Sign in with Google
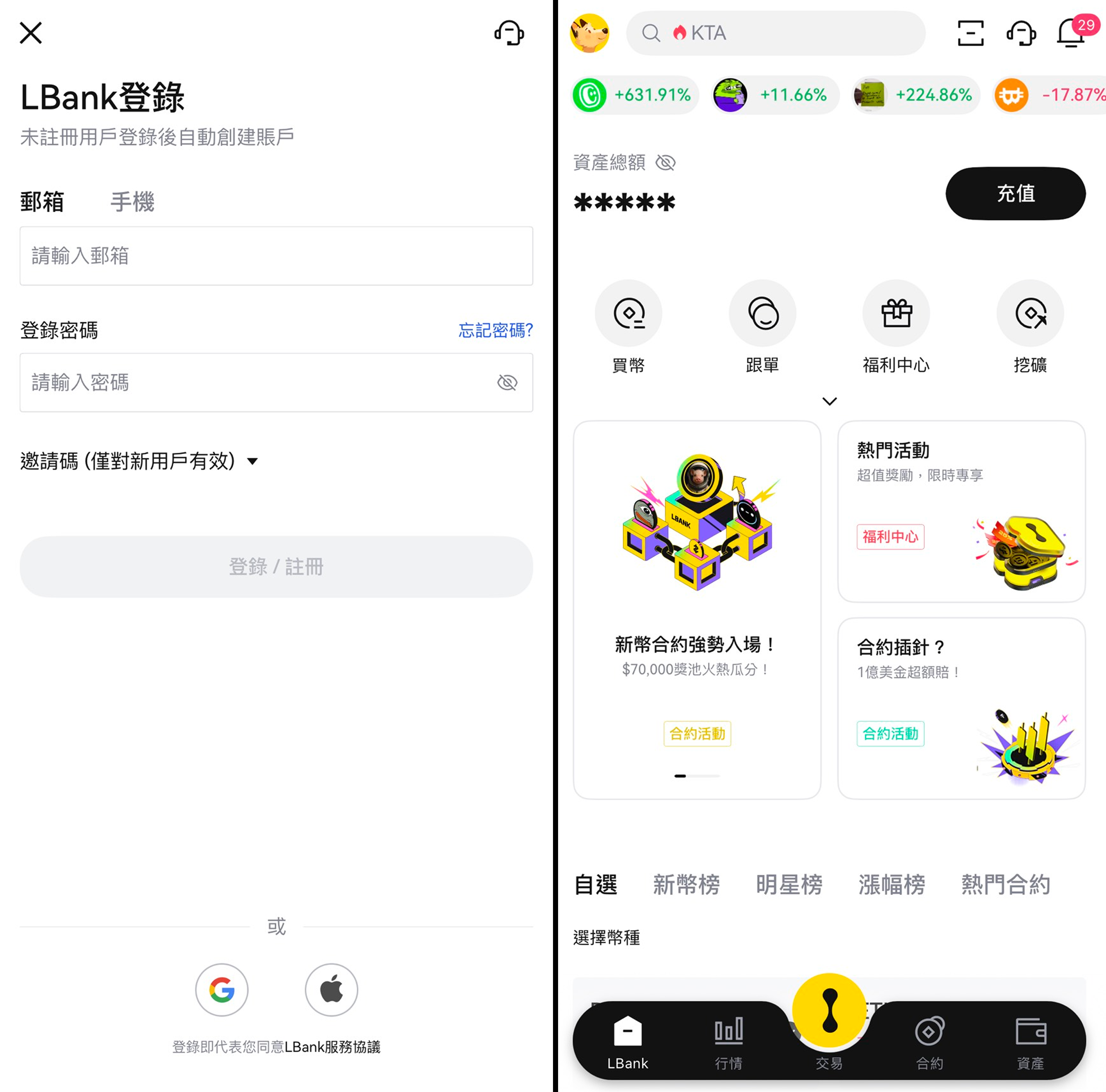The height and width of the screenshot is (1092, 1106). click(x=221, y=990)
